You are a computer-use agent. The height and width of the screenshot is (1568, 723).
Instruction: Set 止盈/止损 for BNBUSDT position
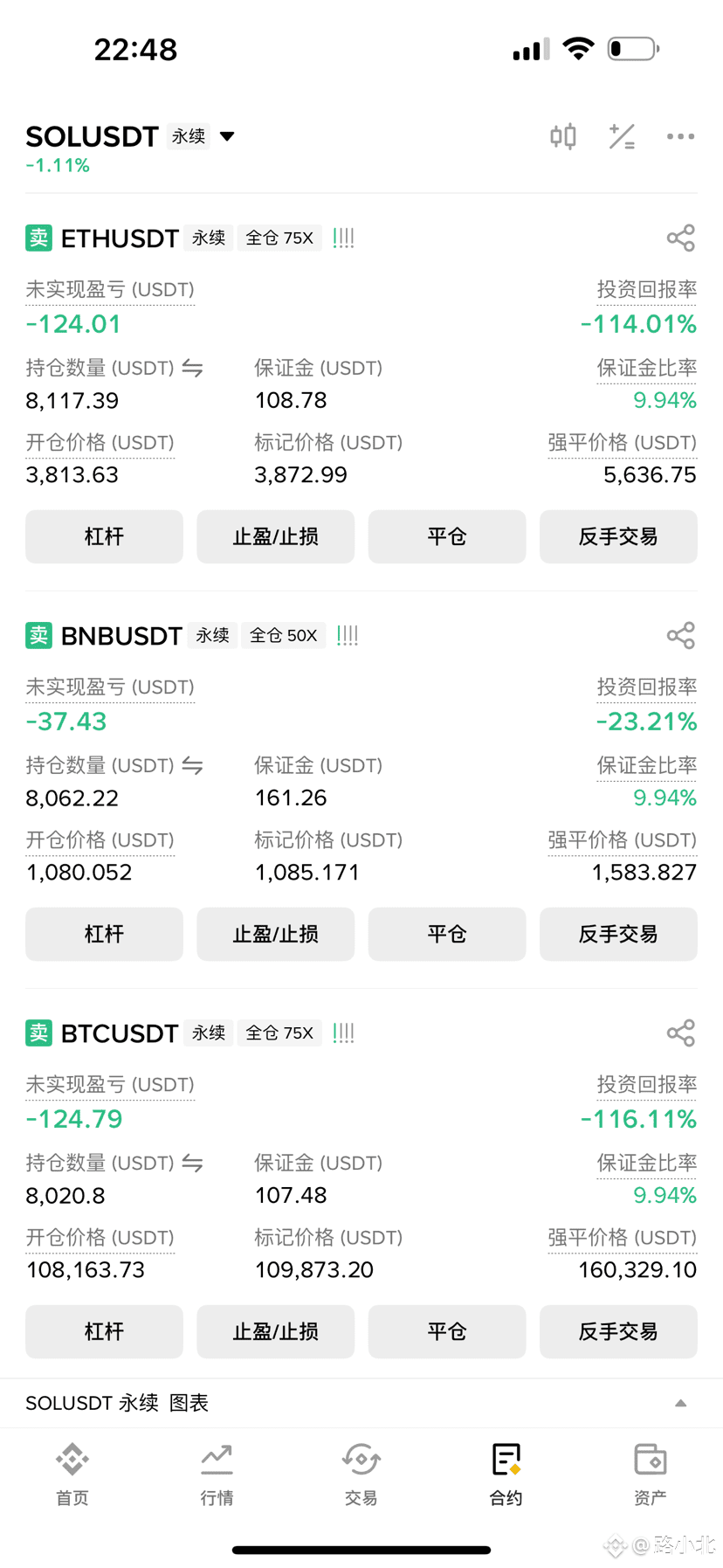pos(275,934)
